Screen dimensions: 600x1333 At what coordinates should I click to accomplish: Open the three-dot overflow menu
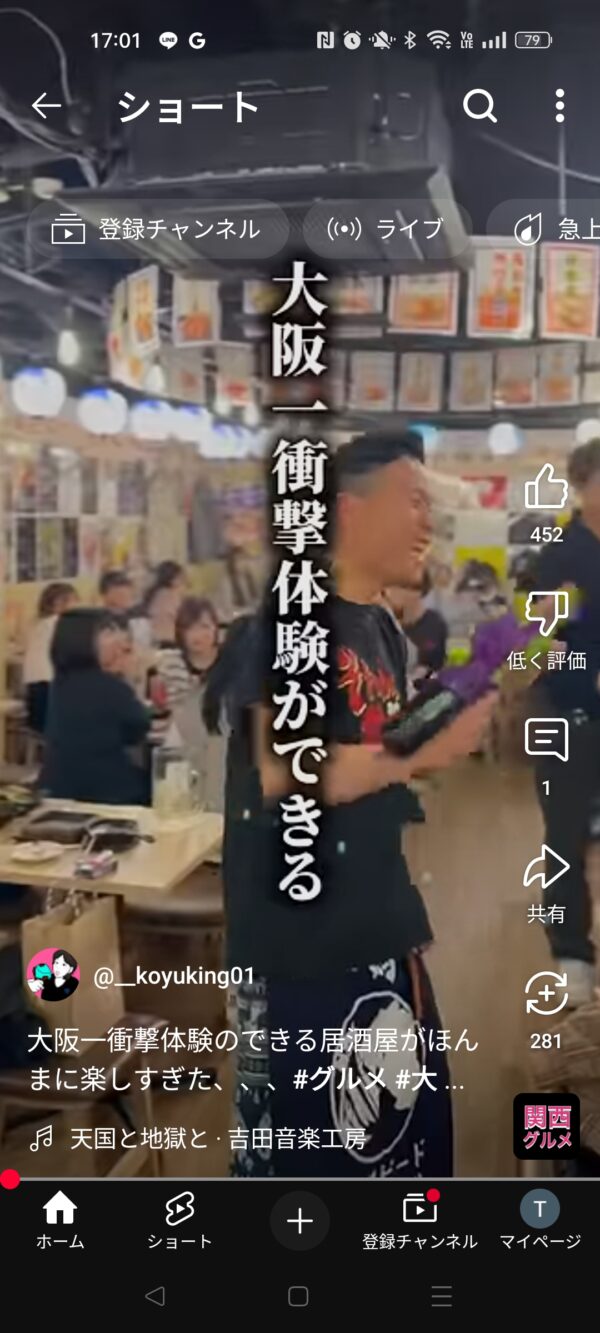pyautogui.click(x=560, y=106)
